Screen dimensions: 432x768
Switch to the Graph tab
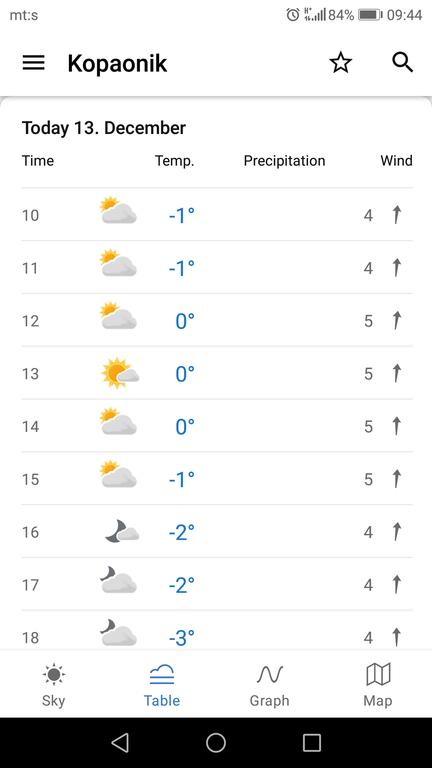click(269, 685)
